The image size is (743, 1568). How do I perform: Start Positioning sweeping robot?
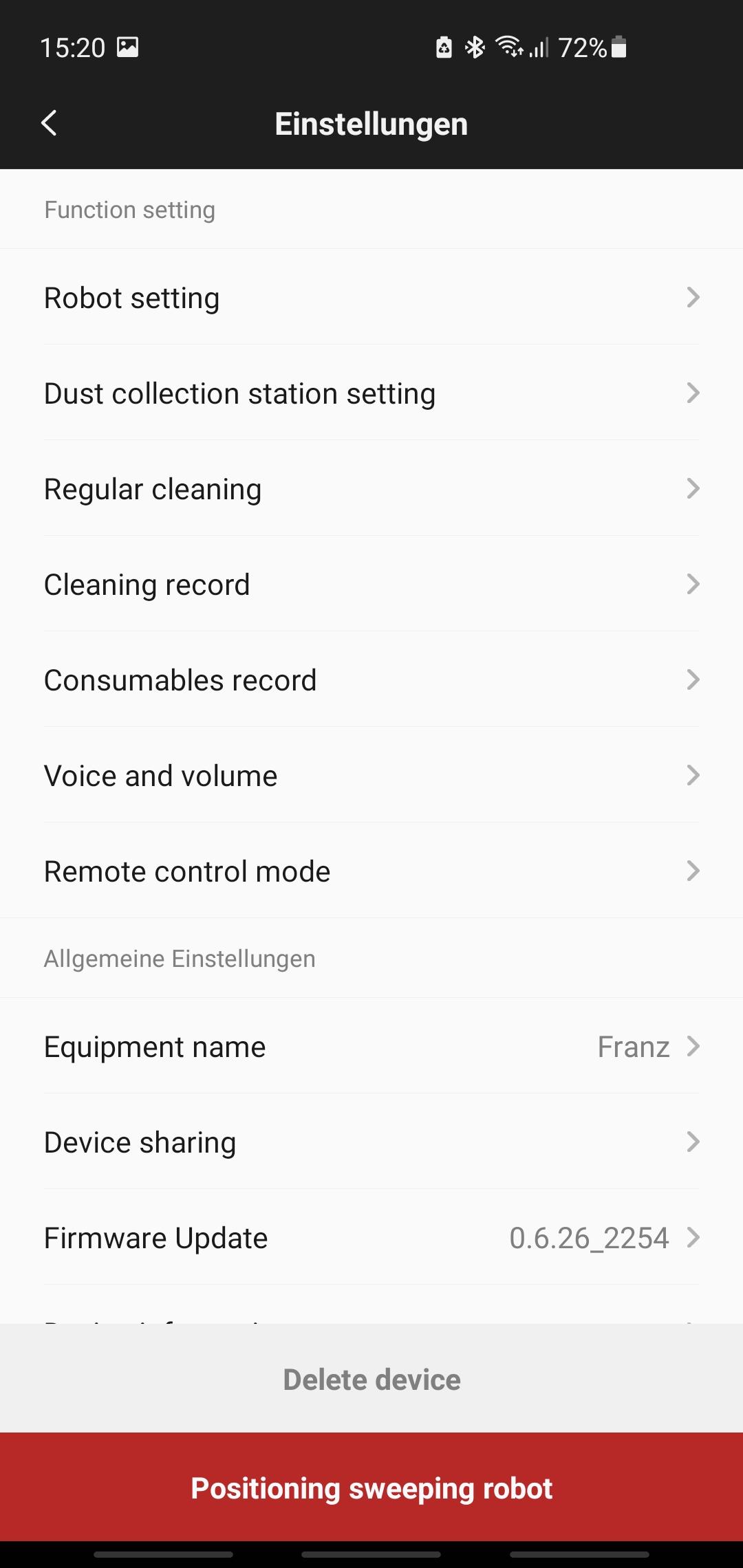[x=371, y=1488]
